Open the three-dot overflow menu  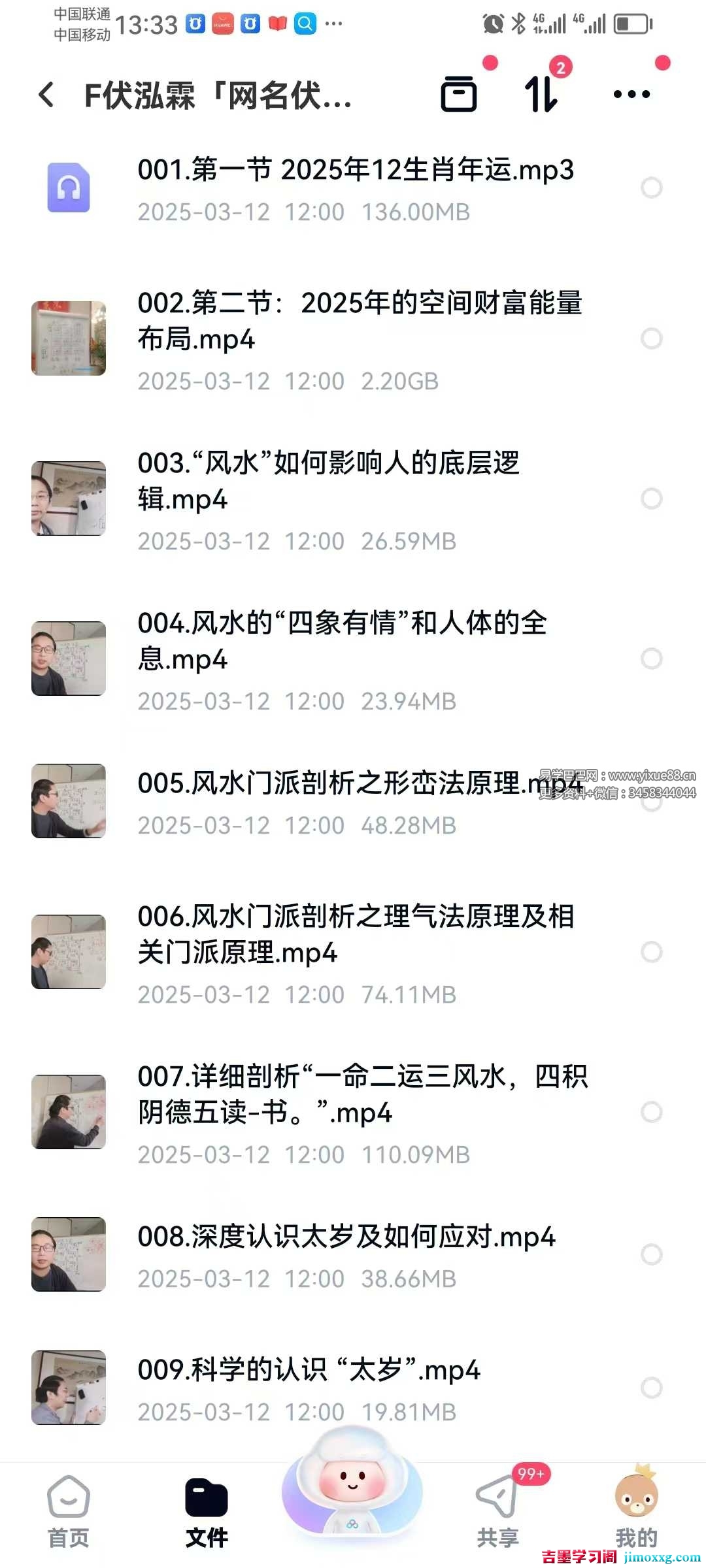point(630,95)
